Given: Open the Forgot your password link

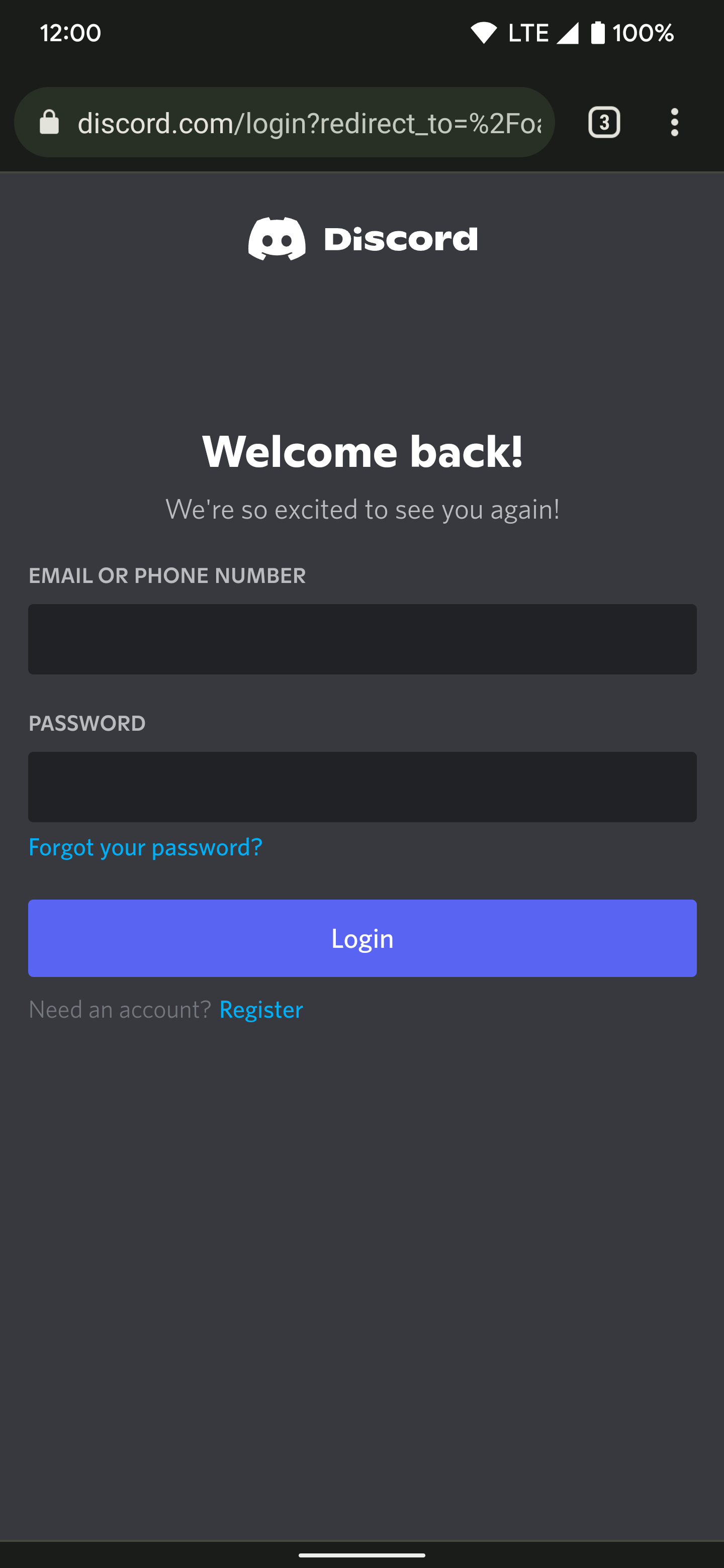Looking at the screenshot, I should pos(145,847).
